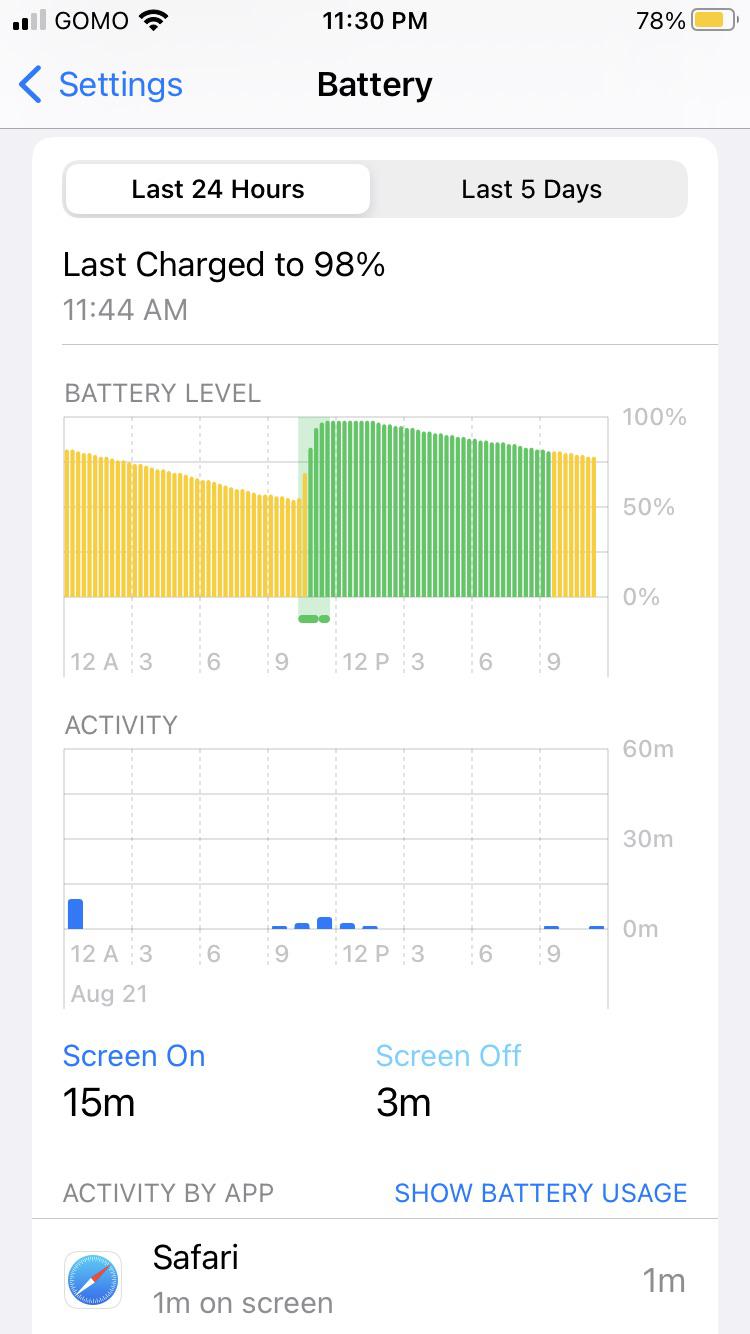750x1334 pixels.
Task: Toggle the Screen Off filter
Action: tap(448, 1055)
